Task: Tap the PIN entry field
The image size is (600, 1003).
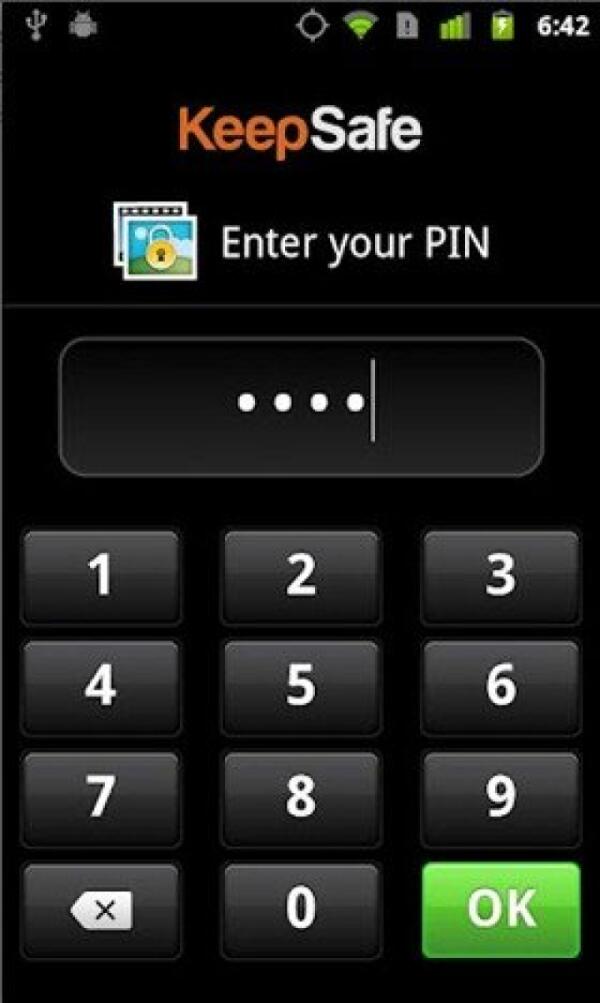Action: click(x=300, y=405)
